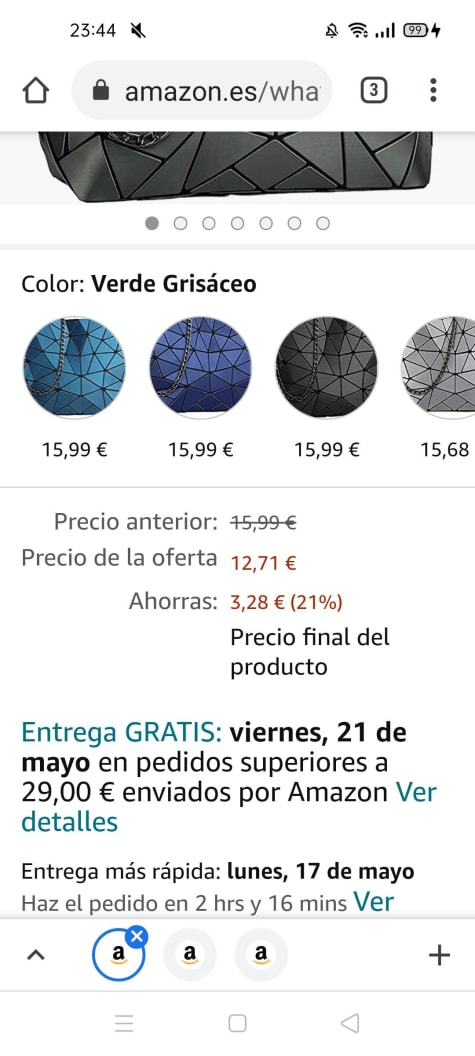
Task: Switch to the second Amazon tab
Action: 190,954
